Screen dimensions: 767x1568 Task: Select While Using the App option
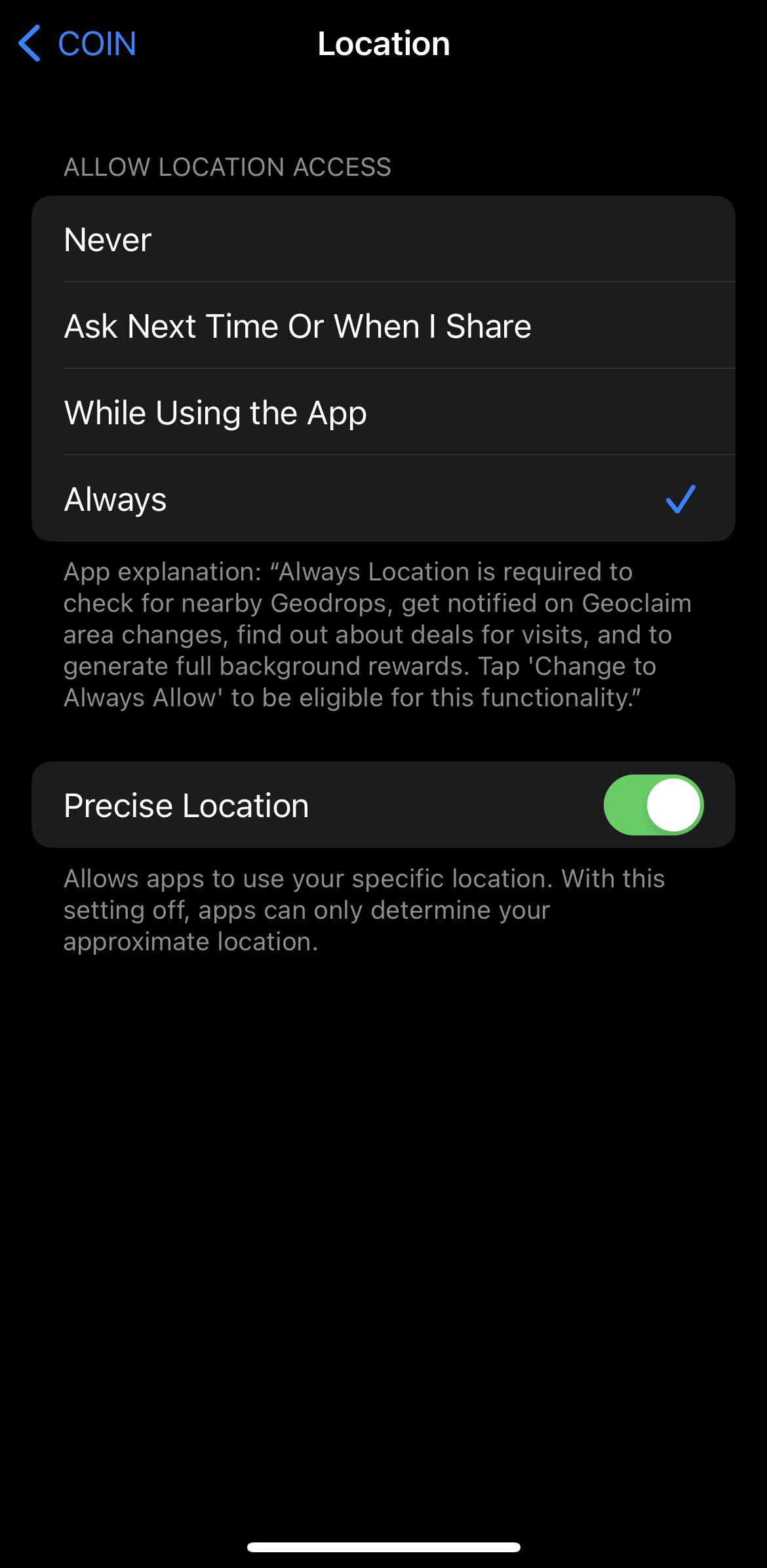(x=383, y=412)
